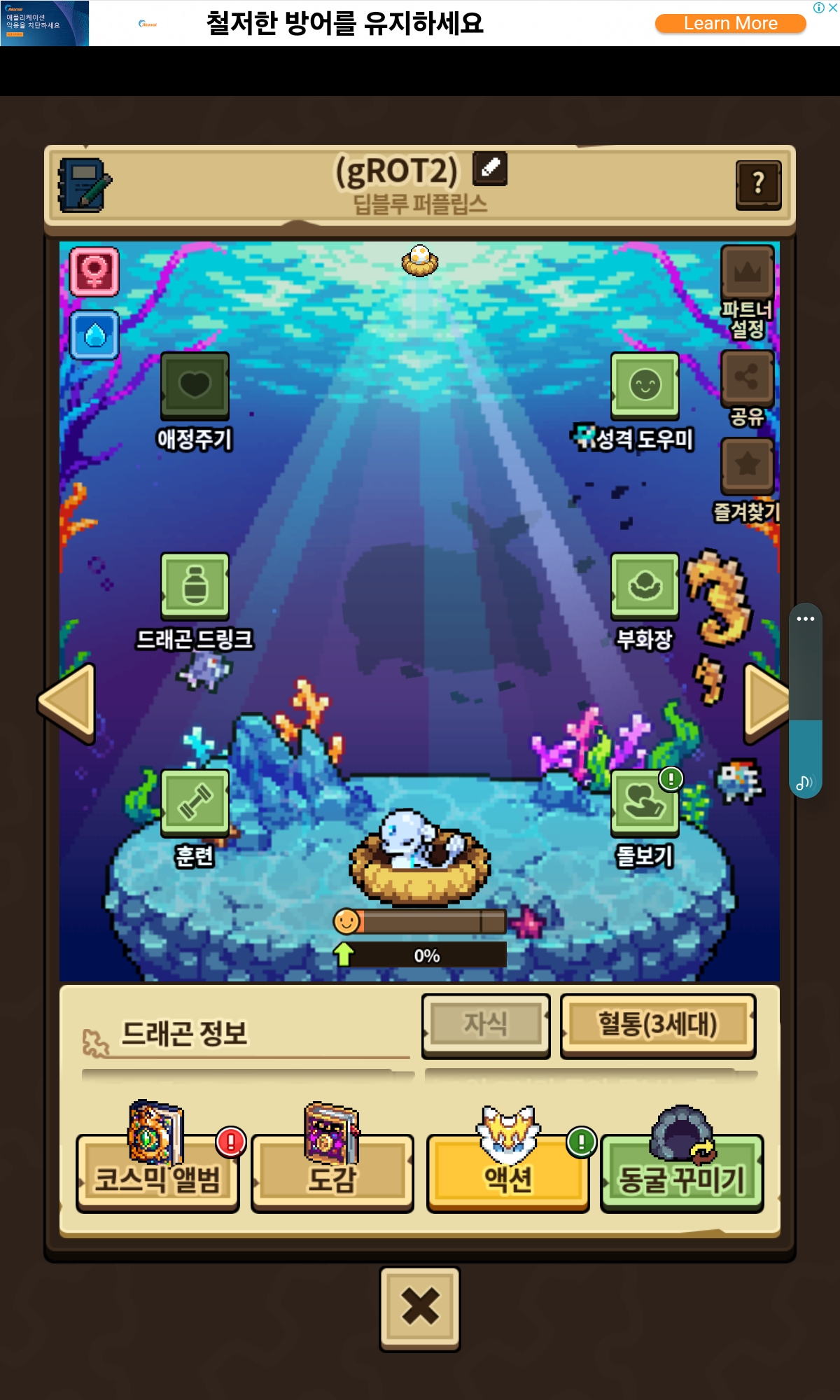840x1400 pixels.
Task: Open 동굴 꾸미기 cave decoration
Action: 681,1177
